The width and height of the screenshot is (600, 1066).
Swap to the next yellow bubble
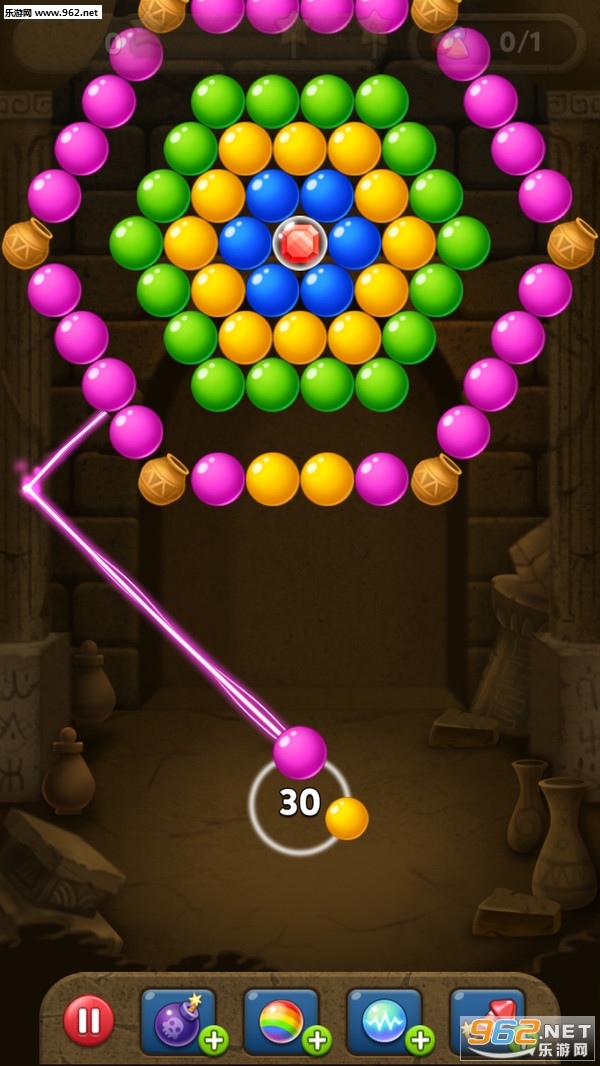(x=347, y=818)
